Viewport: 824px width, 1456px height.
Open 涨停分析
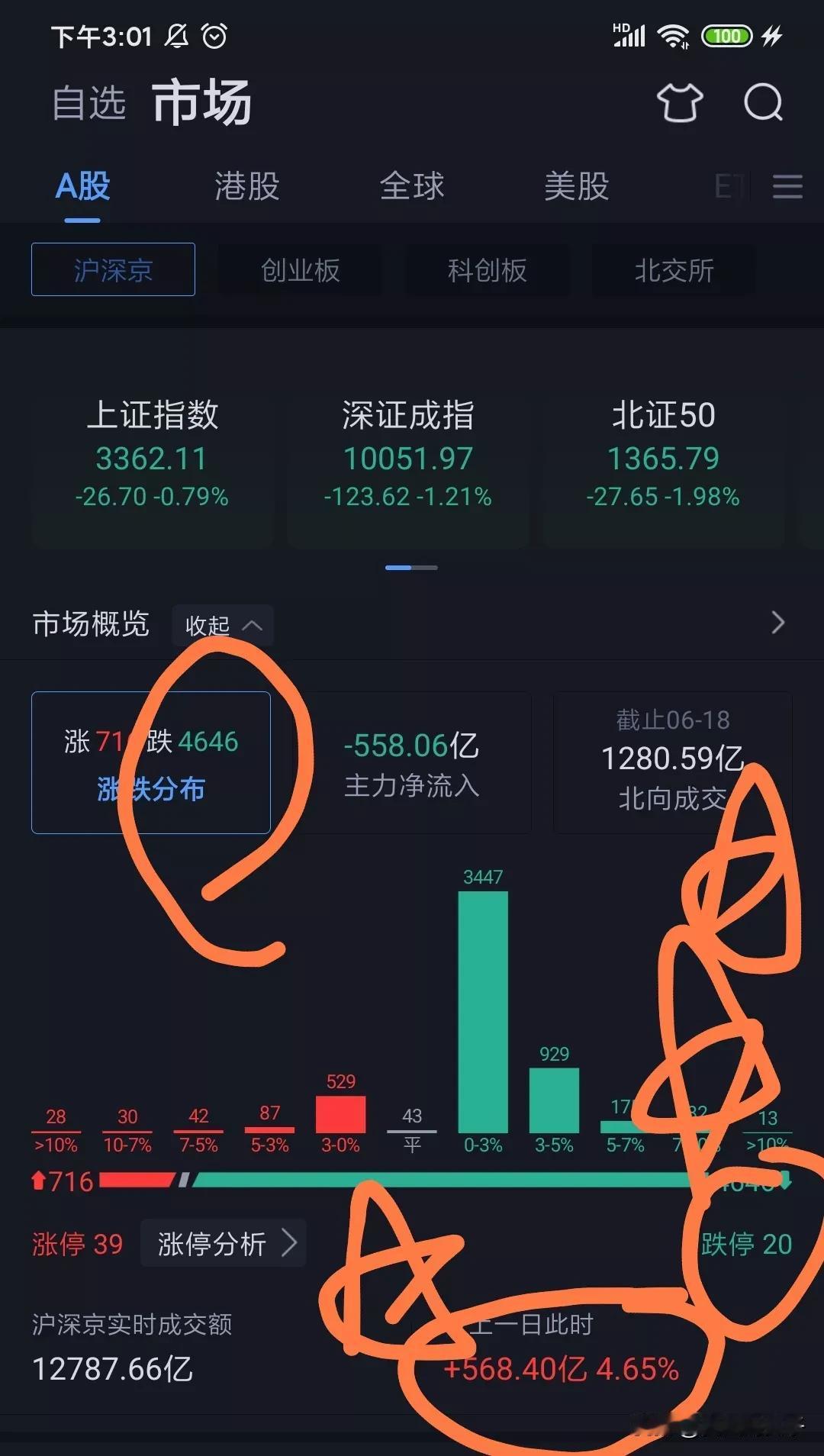coord(224,1243)
